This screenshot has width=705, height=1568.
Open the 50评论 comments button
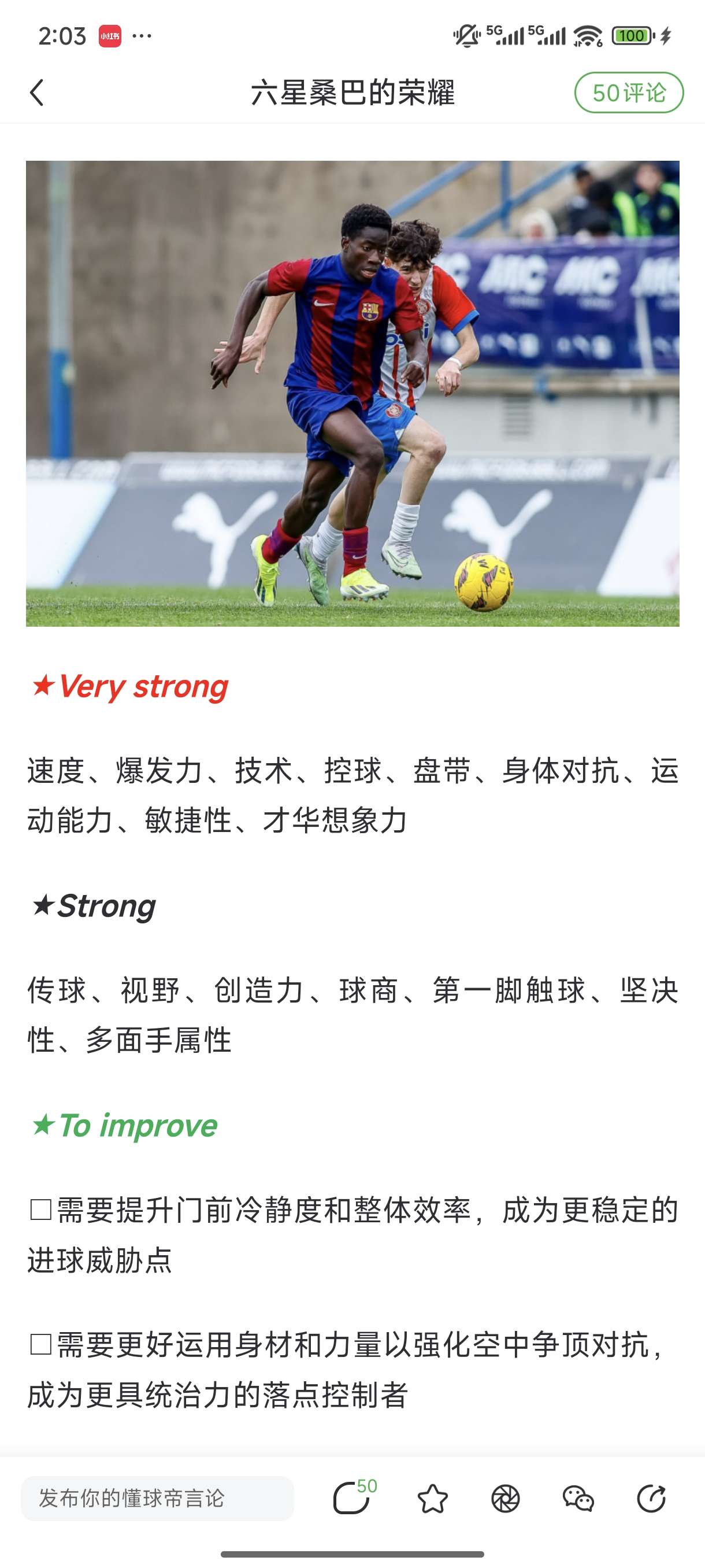pos(628,93)
